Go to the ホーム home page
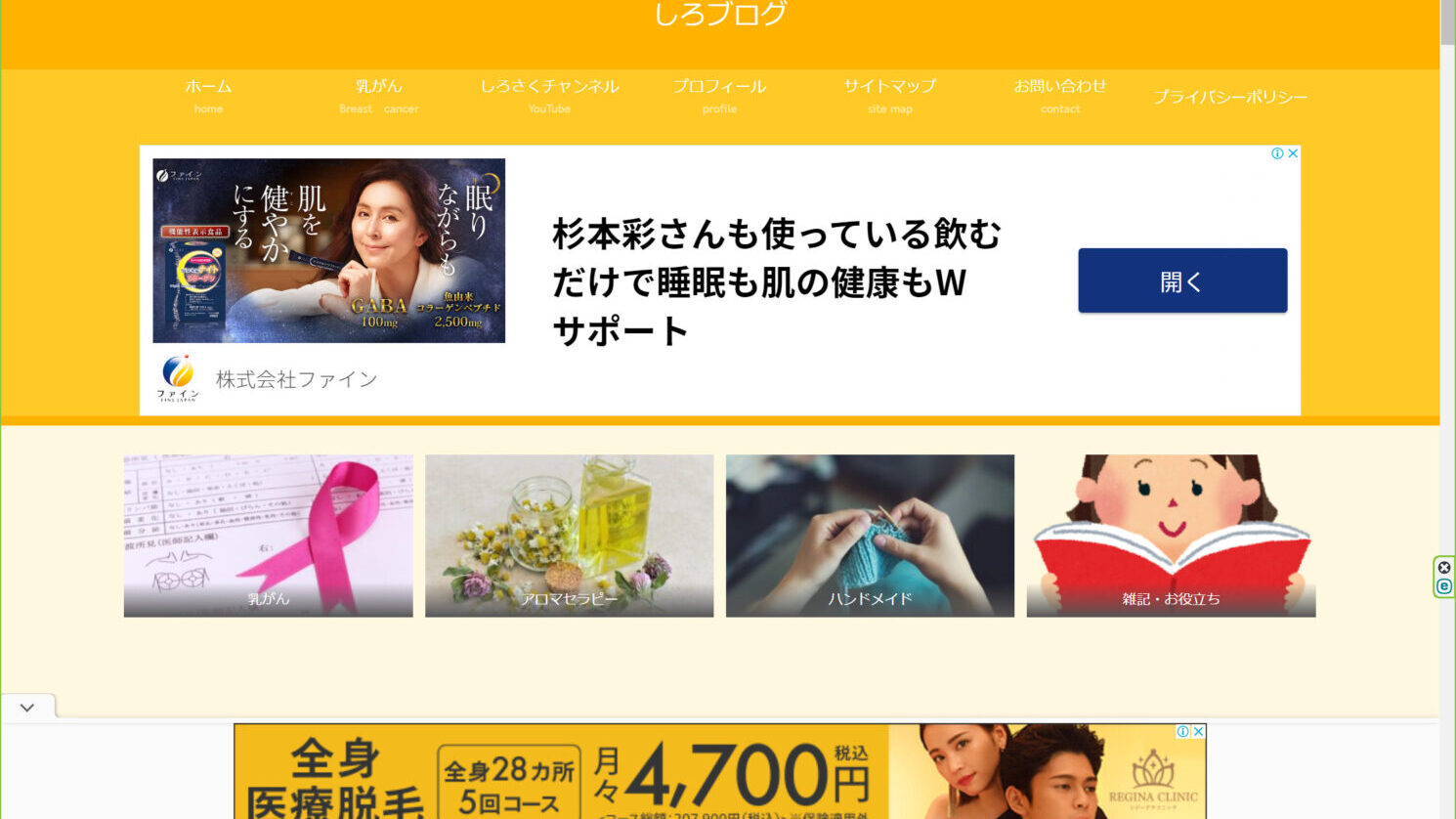 [x=208, y=95]
